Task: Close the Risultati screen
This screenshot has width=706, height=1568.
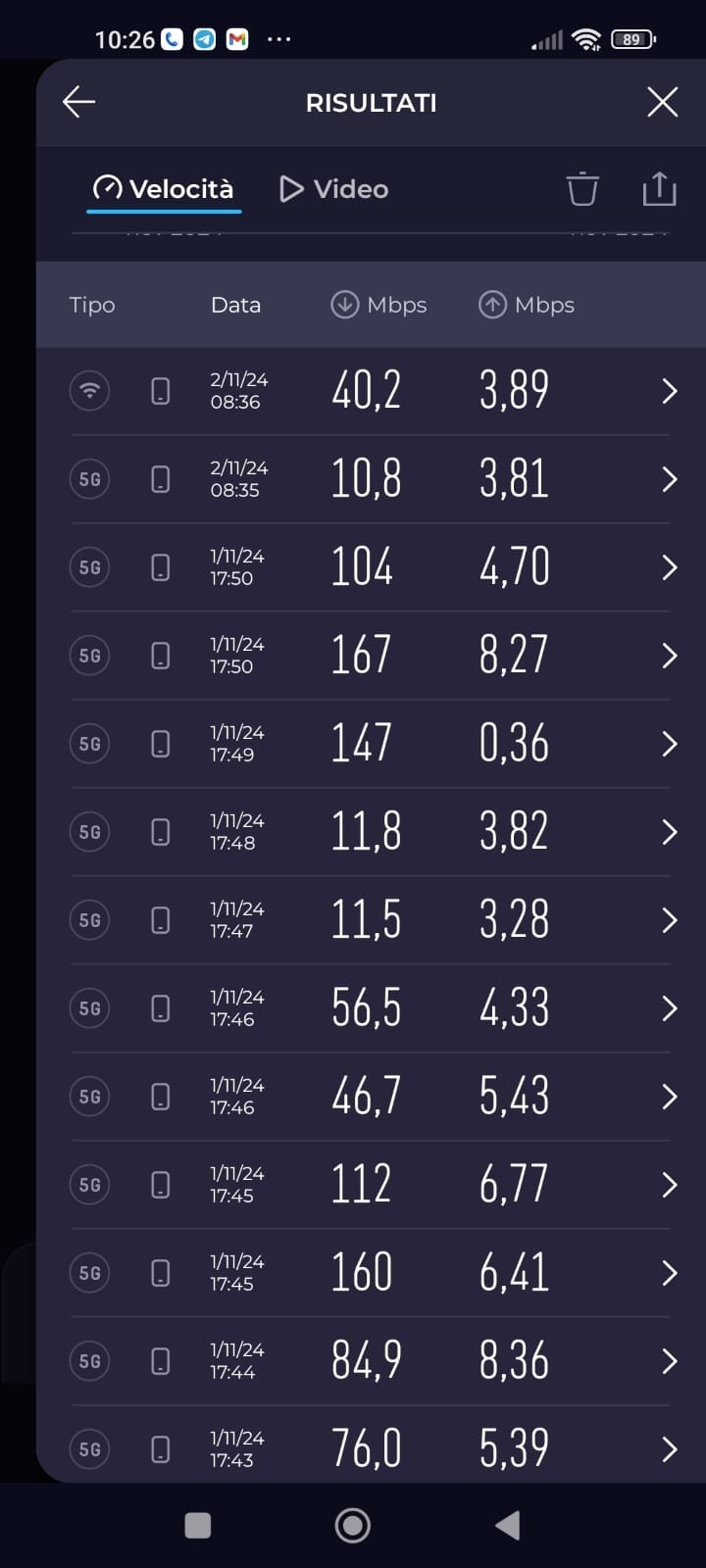Action: point(663,102)
